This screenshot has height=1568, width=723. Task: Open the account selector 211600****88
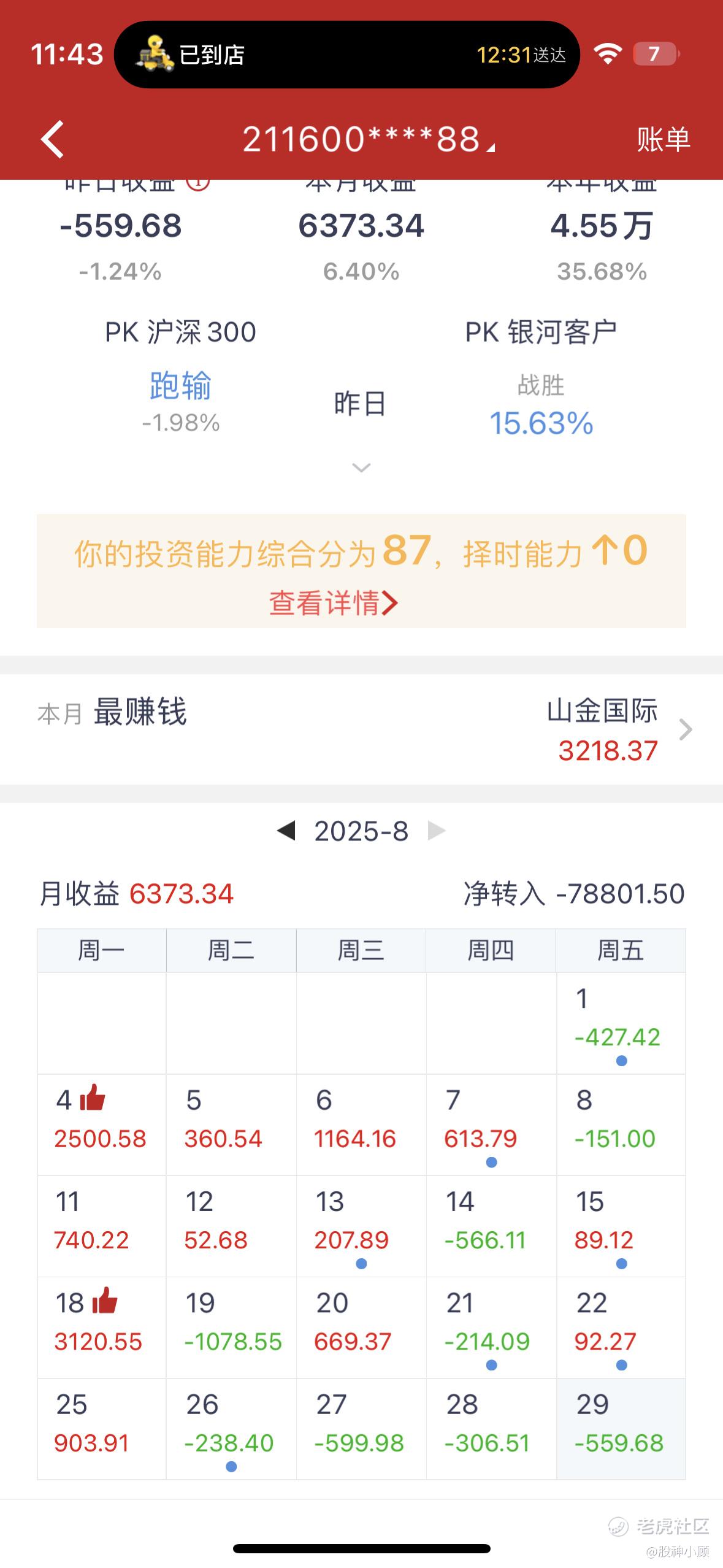coord(367,139)
